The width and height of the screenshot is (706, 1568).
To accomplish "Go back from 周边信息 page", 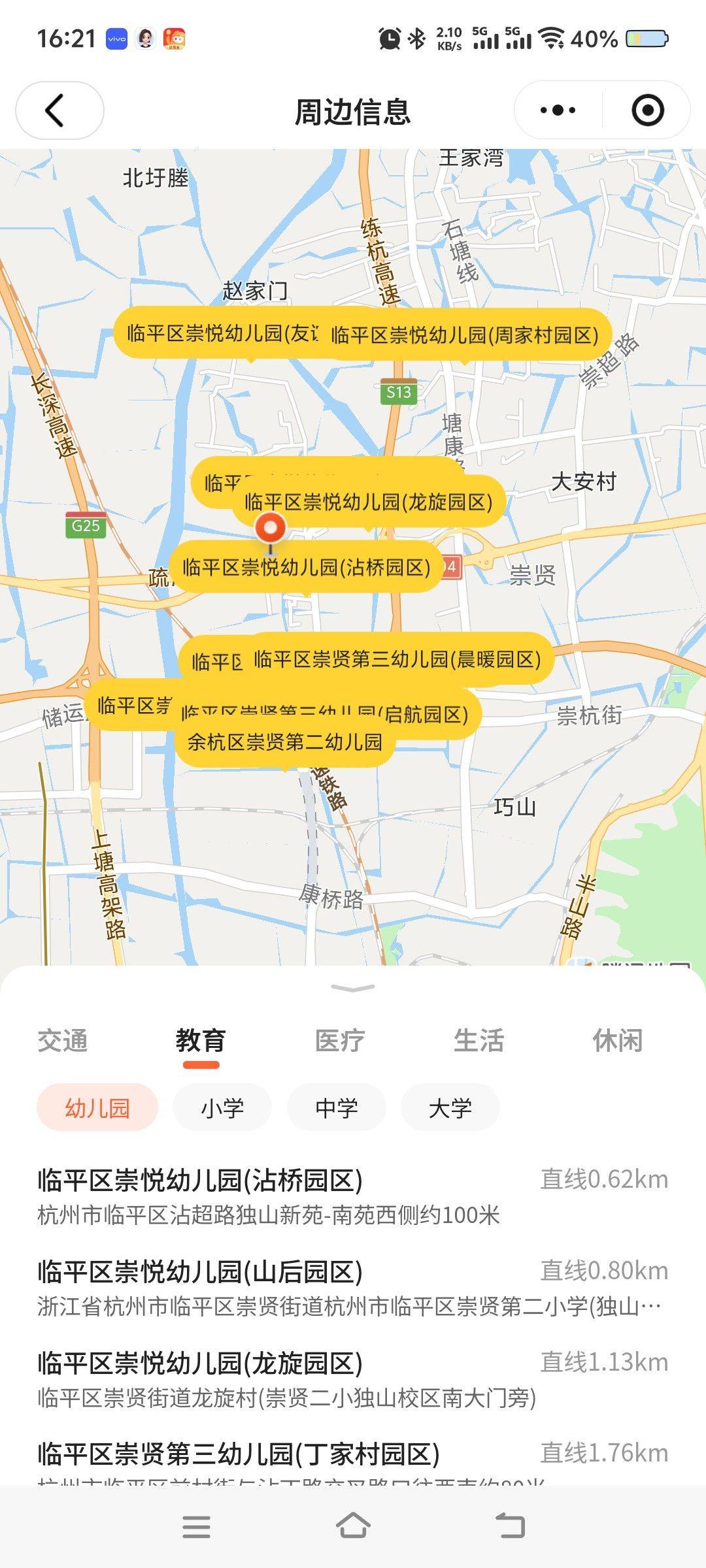I will click(x=59, y=110).
